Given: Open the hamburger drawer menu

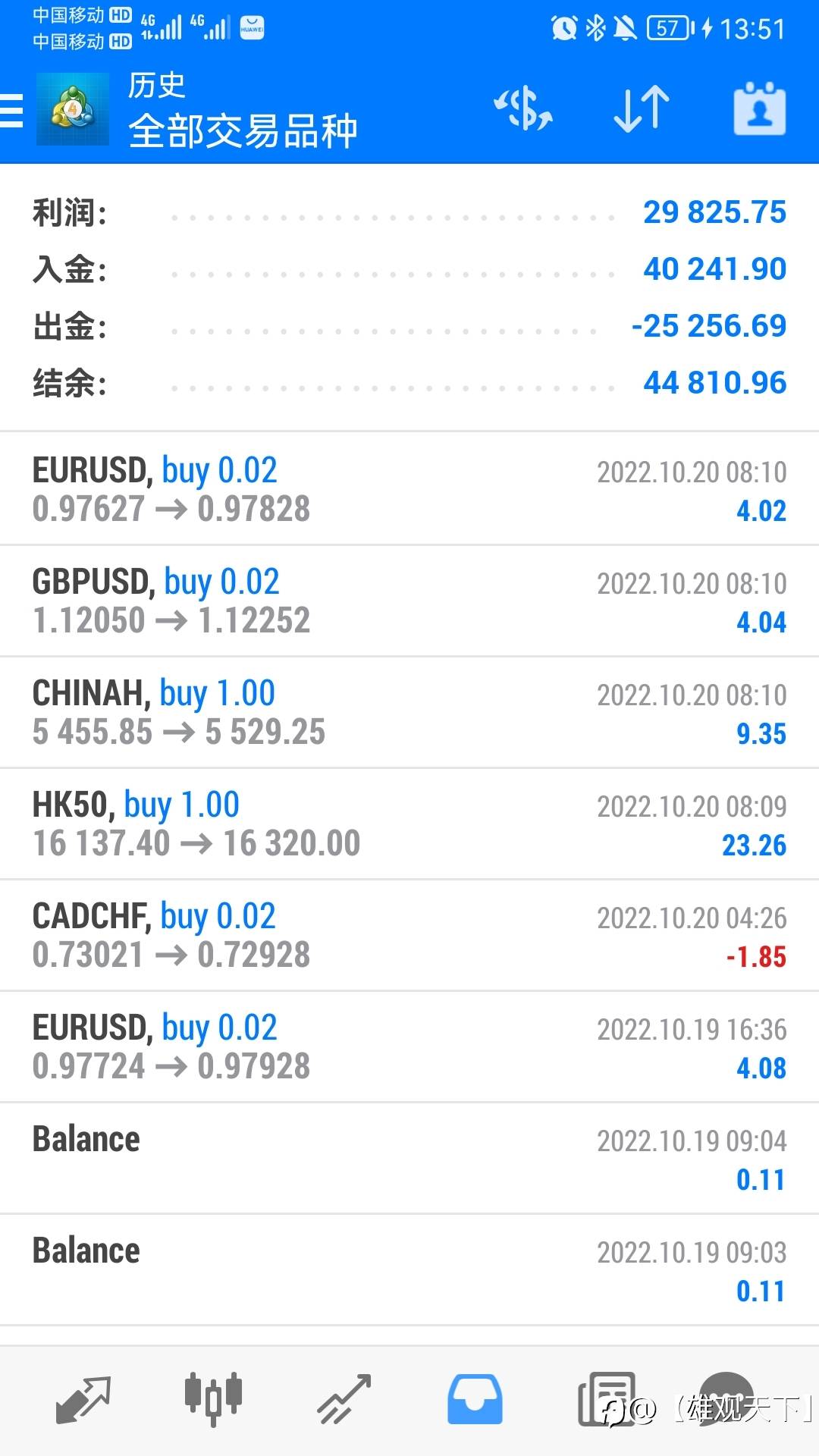Looking at the screenshot, I should point(12,111).
